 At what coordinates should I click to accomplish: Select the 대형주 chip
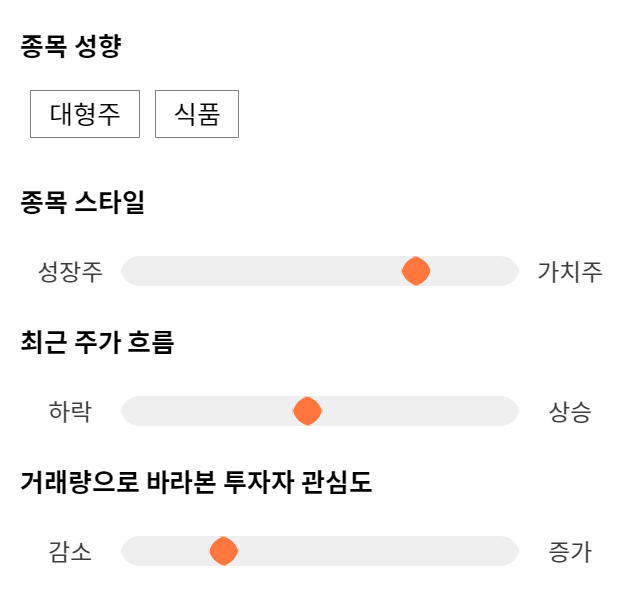click(x=85, y=114)
